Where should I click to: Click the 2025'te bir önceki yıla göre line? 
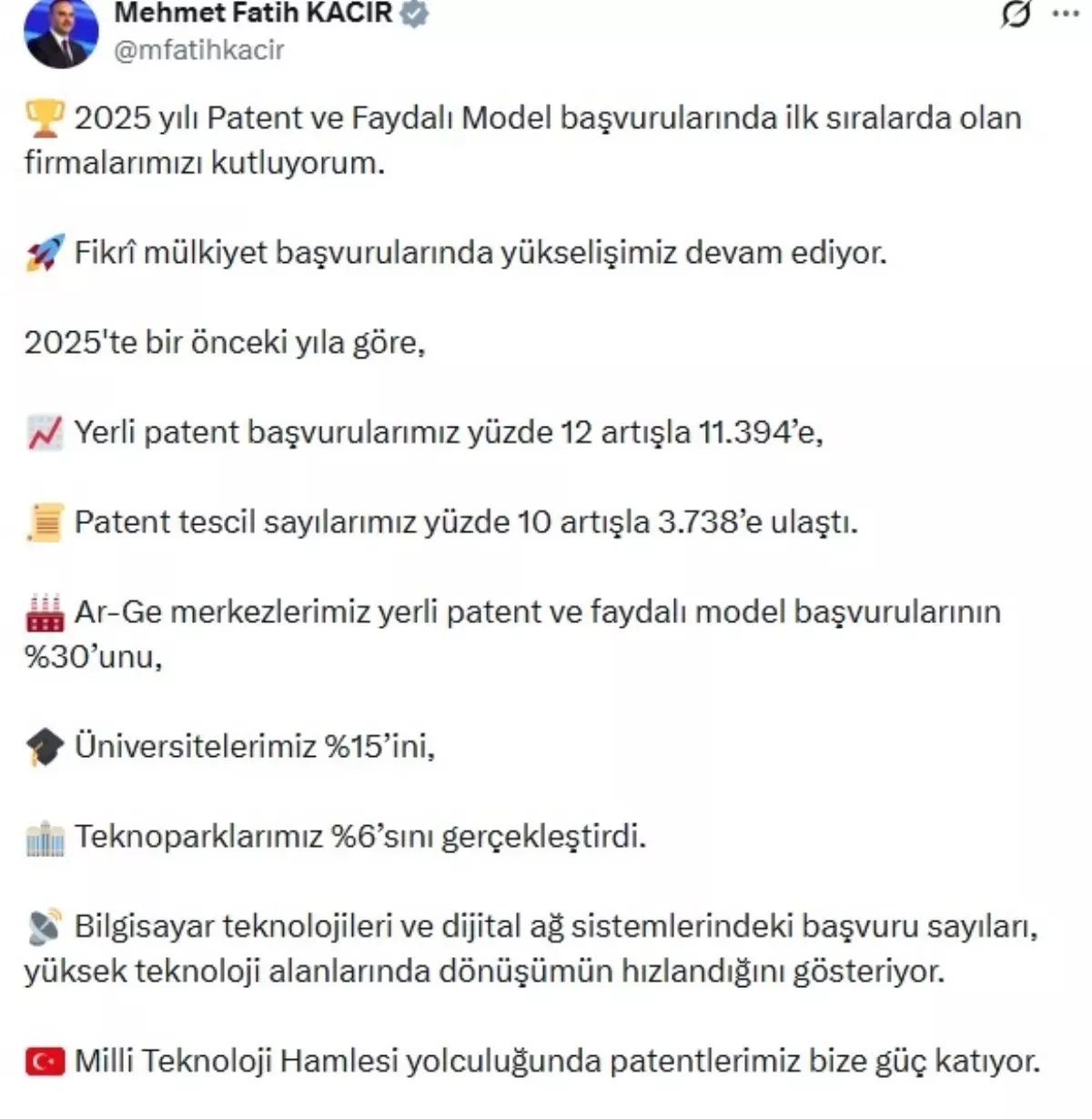[227, 343]
